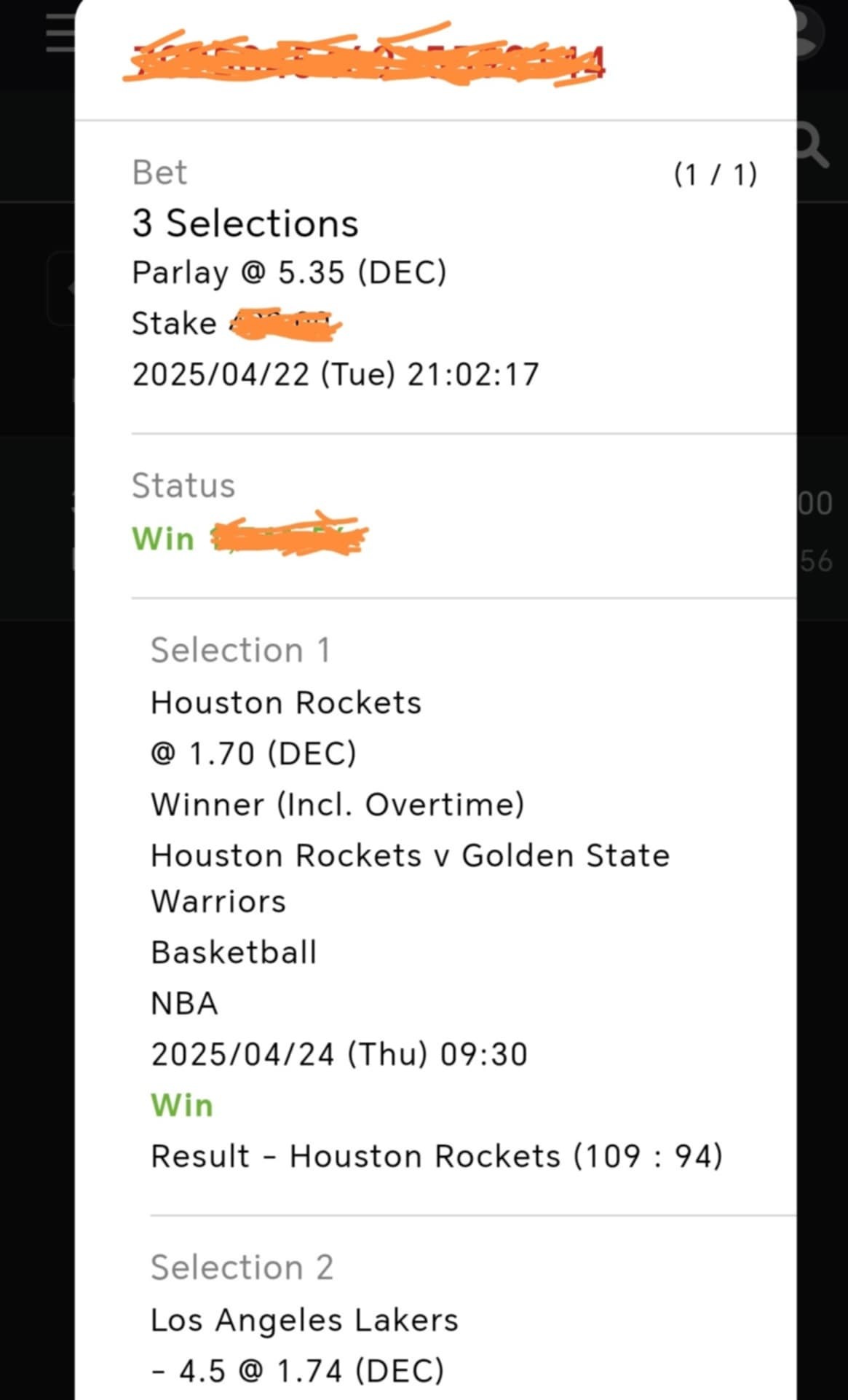Viewport: 848px width, 1400px height.
Task: Open the hamburger drawer menu
Action: coord(60,34)
